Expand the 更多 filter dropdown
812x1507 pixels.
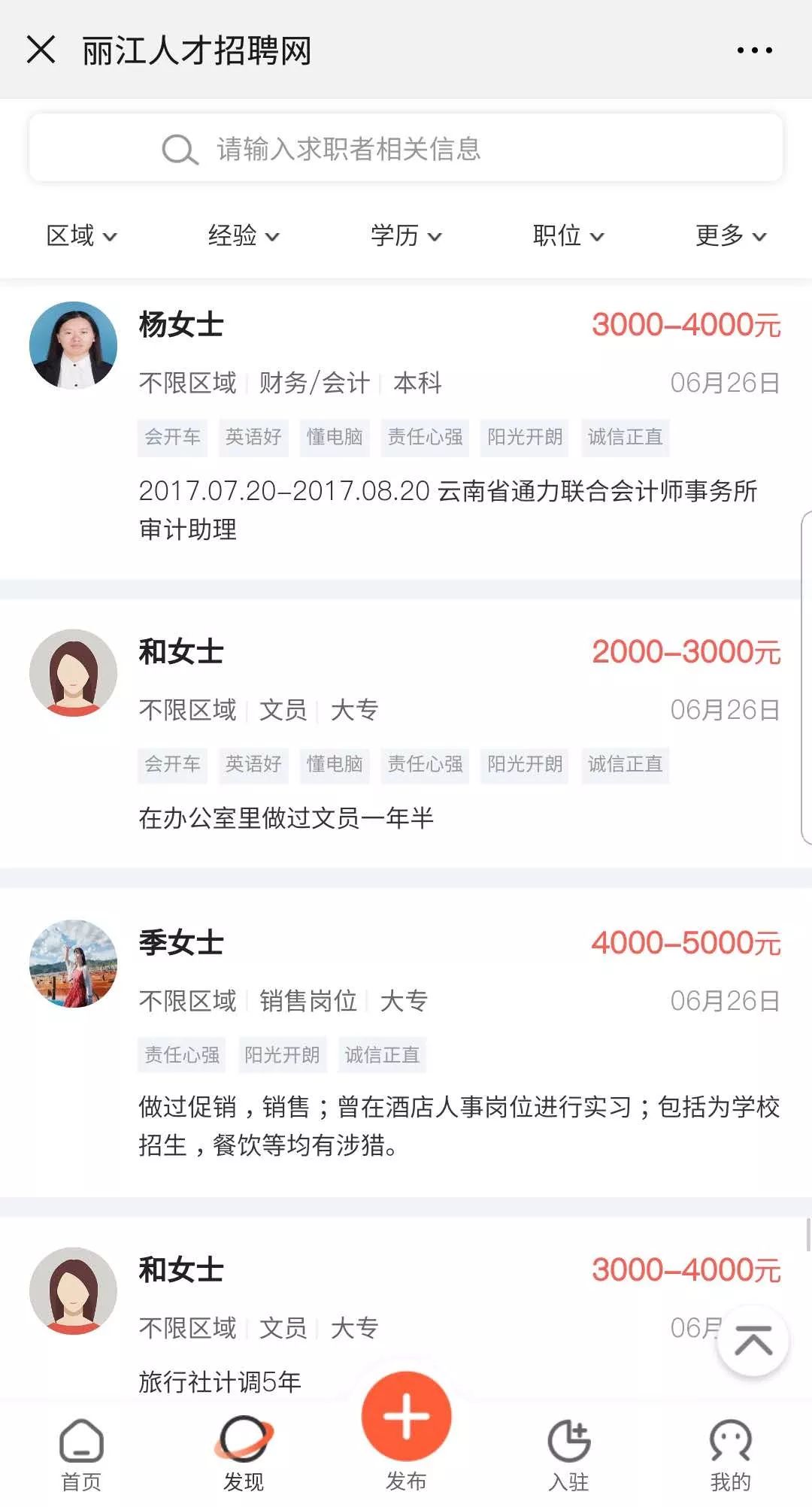click(731, 236)
